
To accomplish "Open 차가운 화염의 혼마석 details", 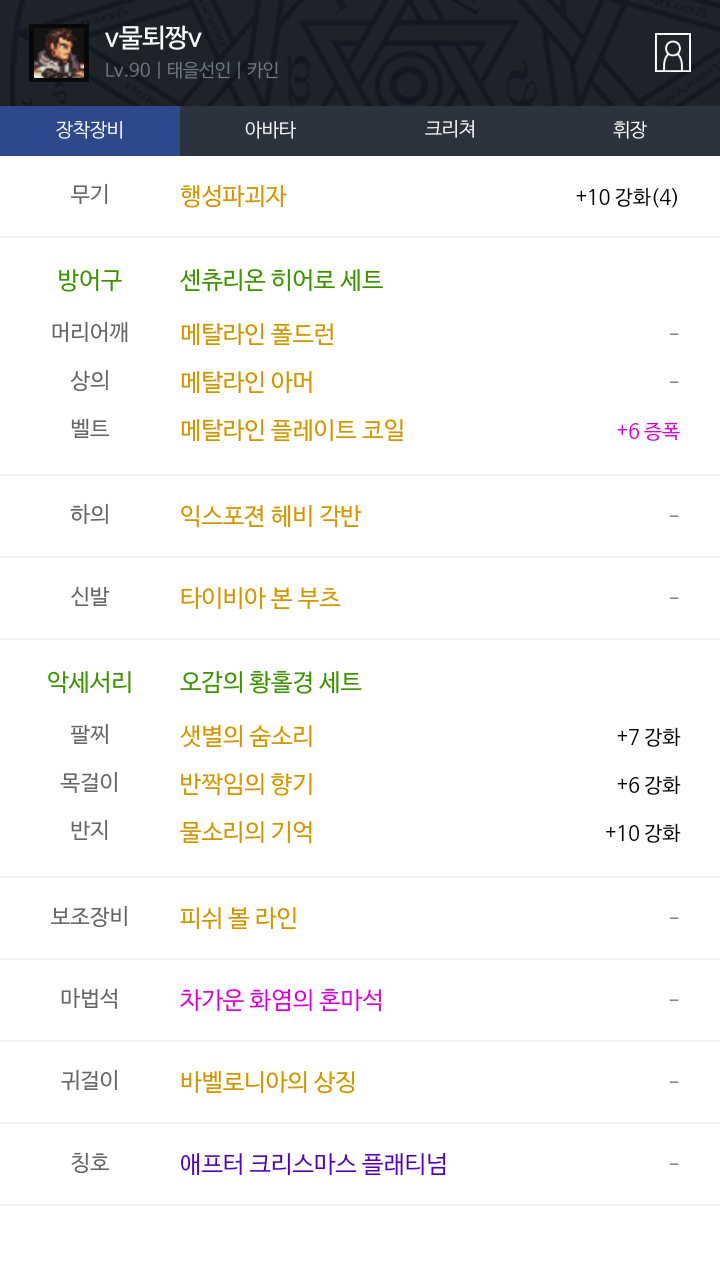I will point(282,1000).
